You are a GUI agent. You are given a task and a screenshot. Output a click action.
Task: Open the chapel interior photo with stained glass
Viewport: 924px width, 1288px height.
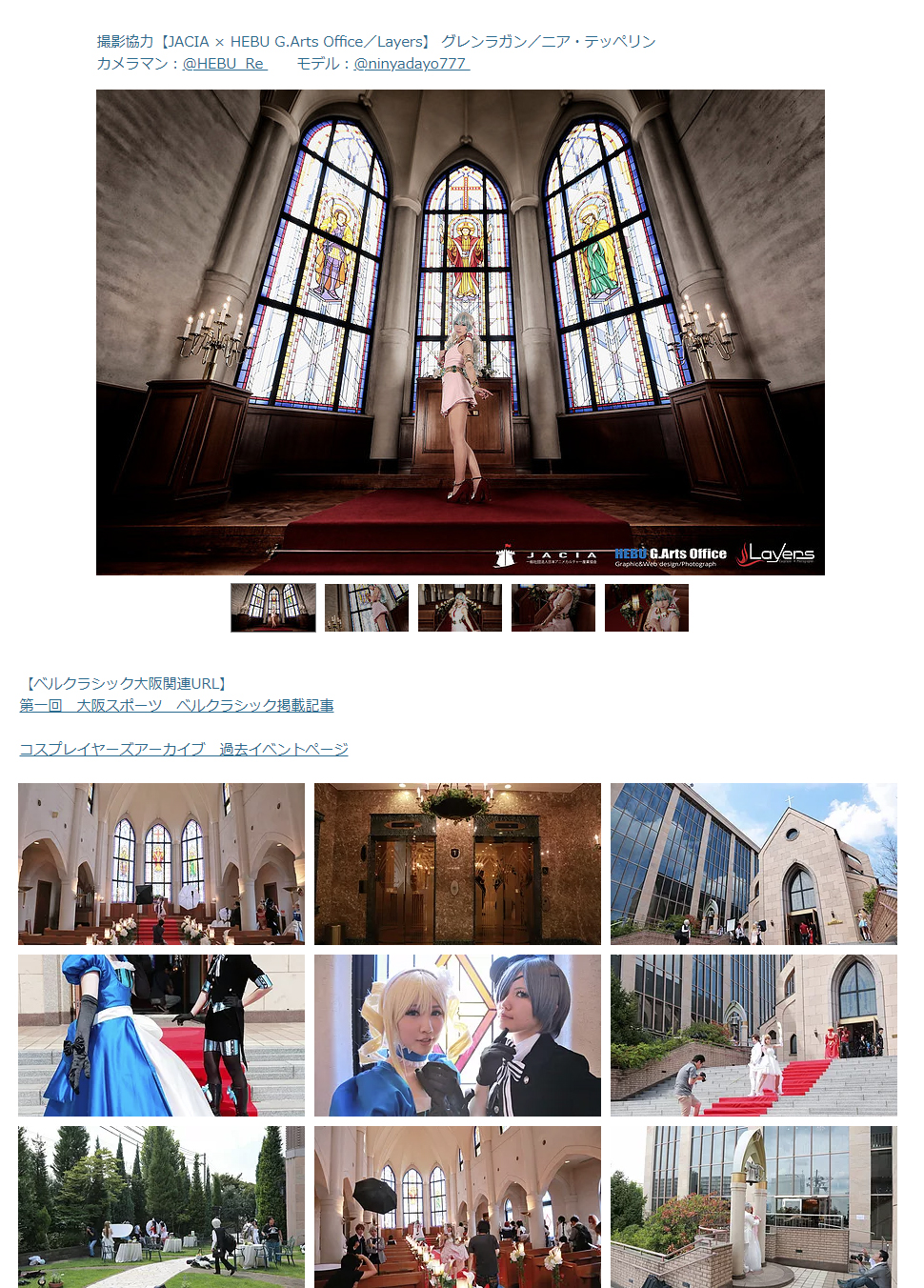tap(161, 864)
